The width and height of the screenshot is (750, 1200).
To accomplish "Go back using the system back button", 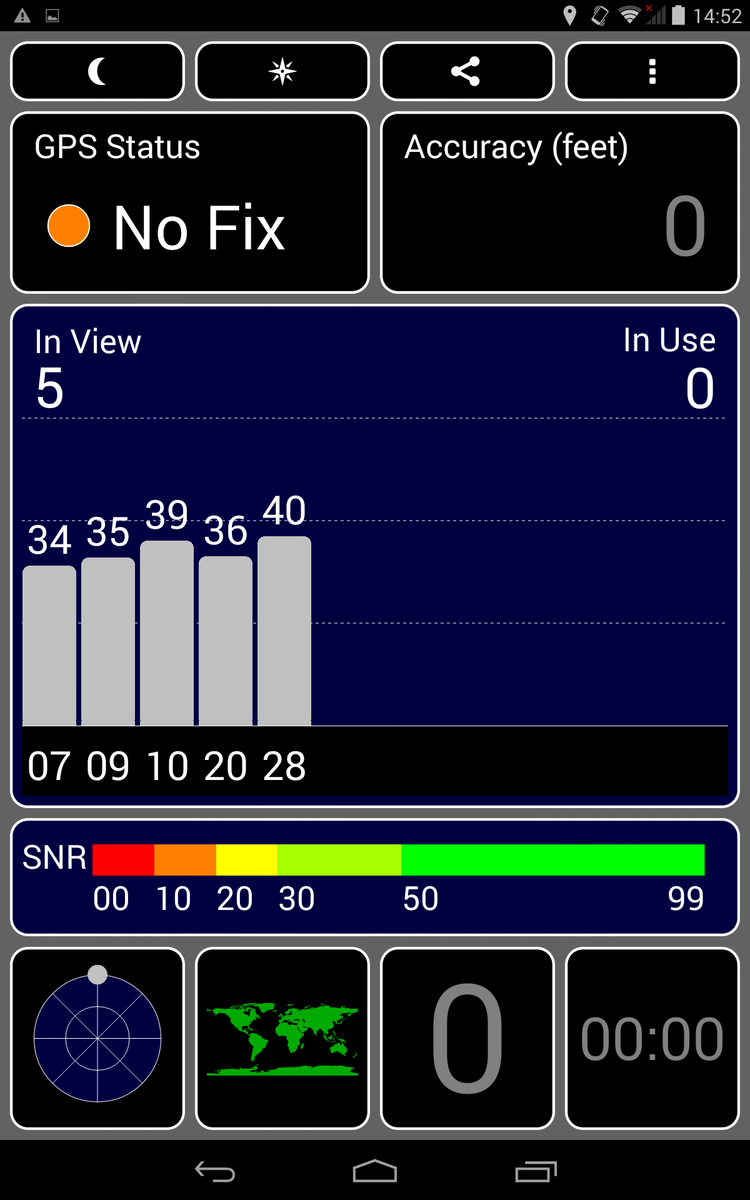I will point(214,1171).
